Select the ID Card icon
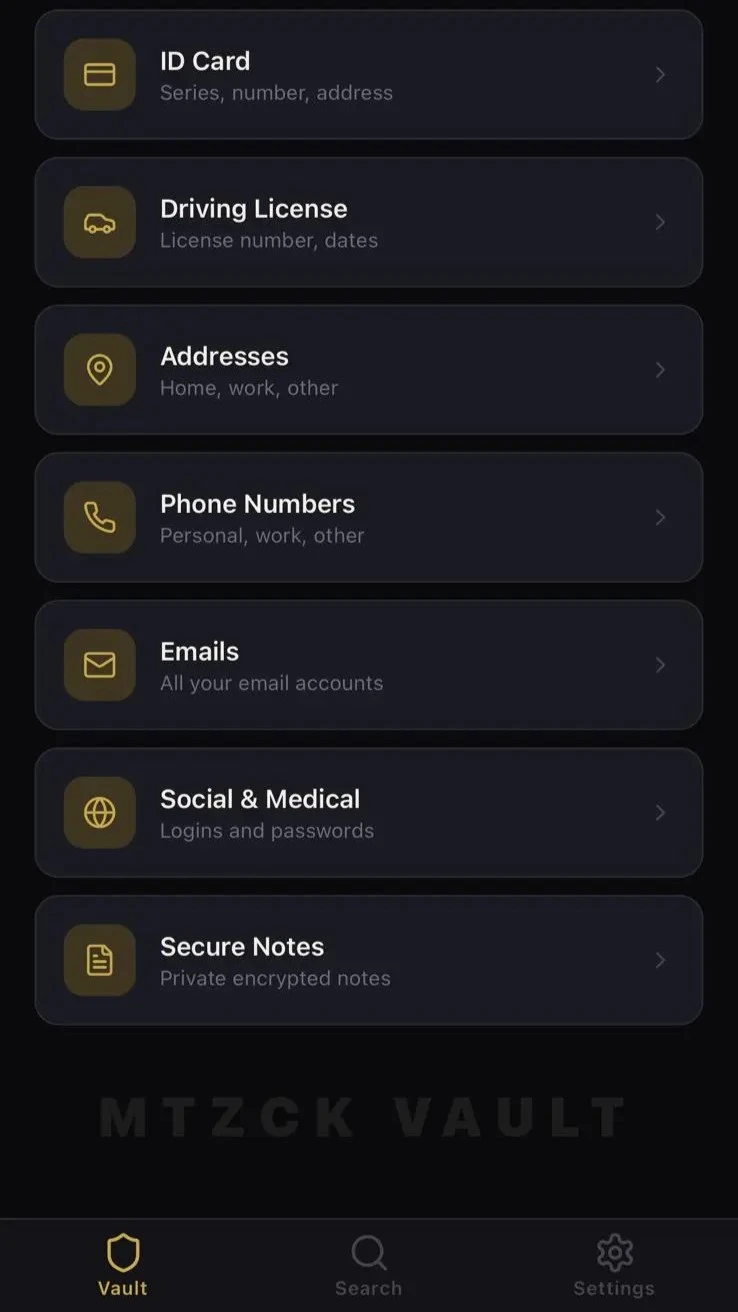This screenshot has height=1312, width=738. [99, 74]
